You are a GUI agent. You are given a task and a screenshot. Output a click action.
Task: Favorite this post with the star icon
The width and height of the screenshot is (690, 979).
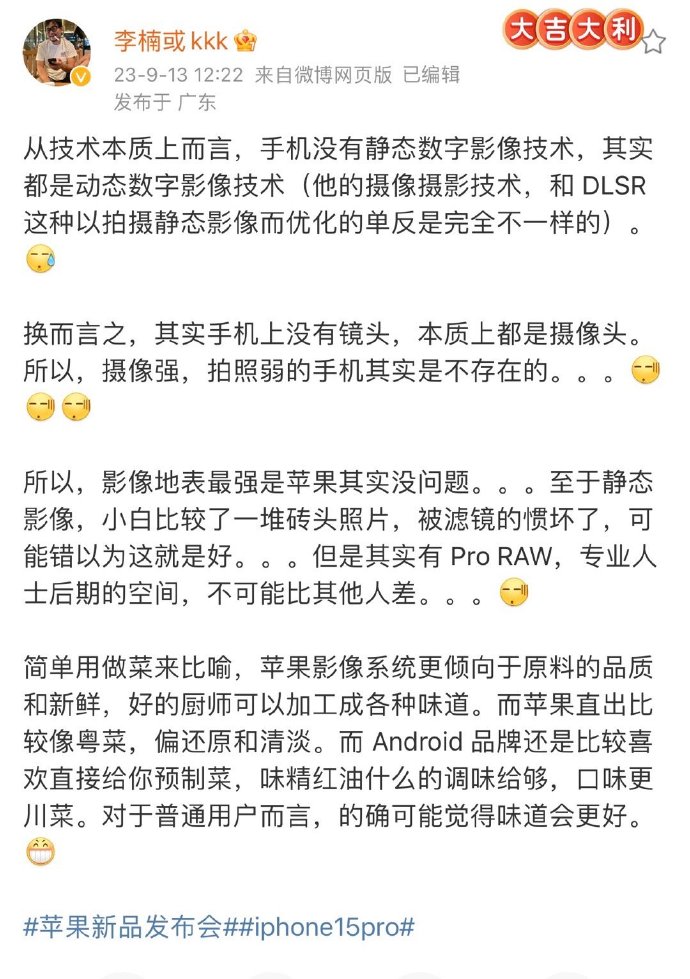point(652,41)
